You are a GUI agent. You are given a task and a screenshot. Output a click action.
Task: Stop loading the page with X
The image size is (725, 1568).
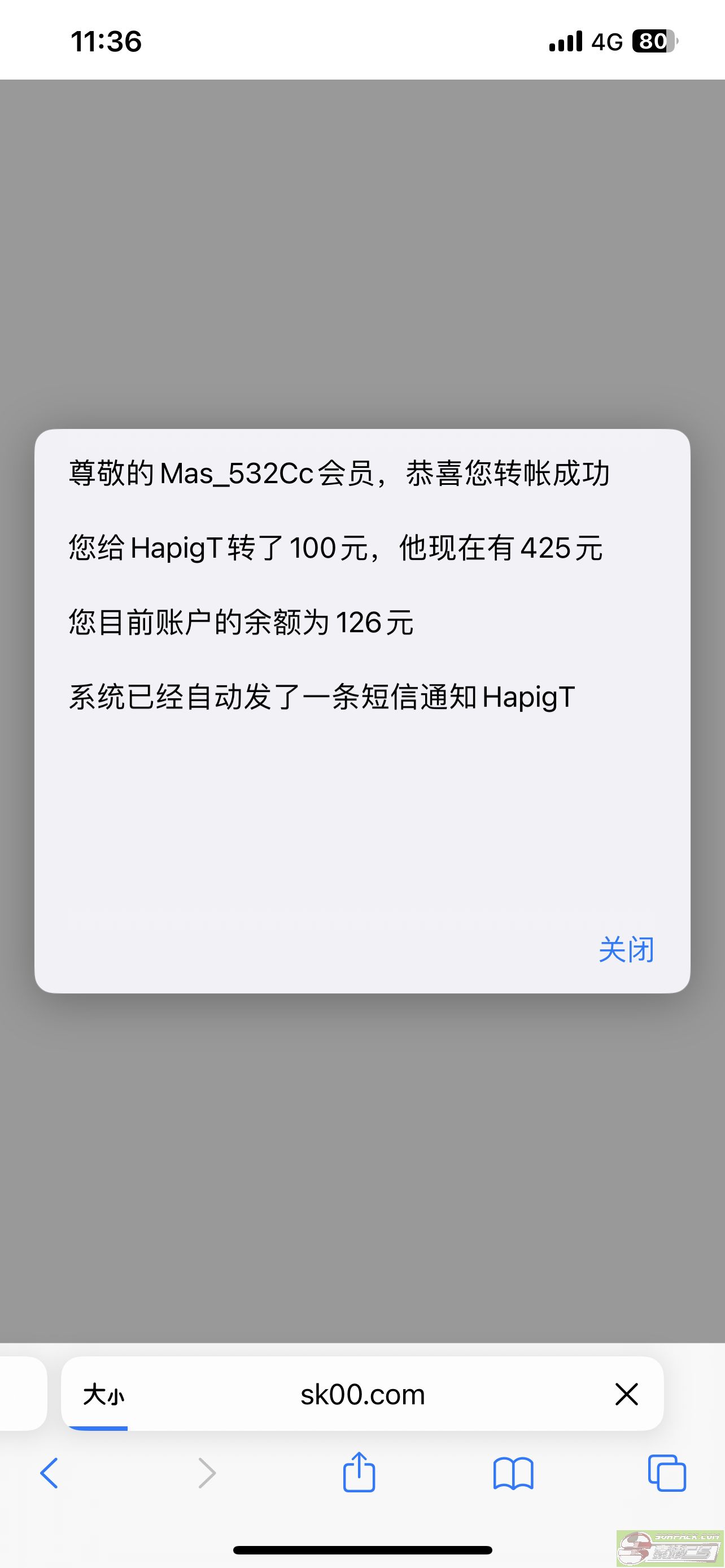tap(626, 1394)
